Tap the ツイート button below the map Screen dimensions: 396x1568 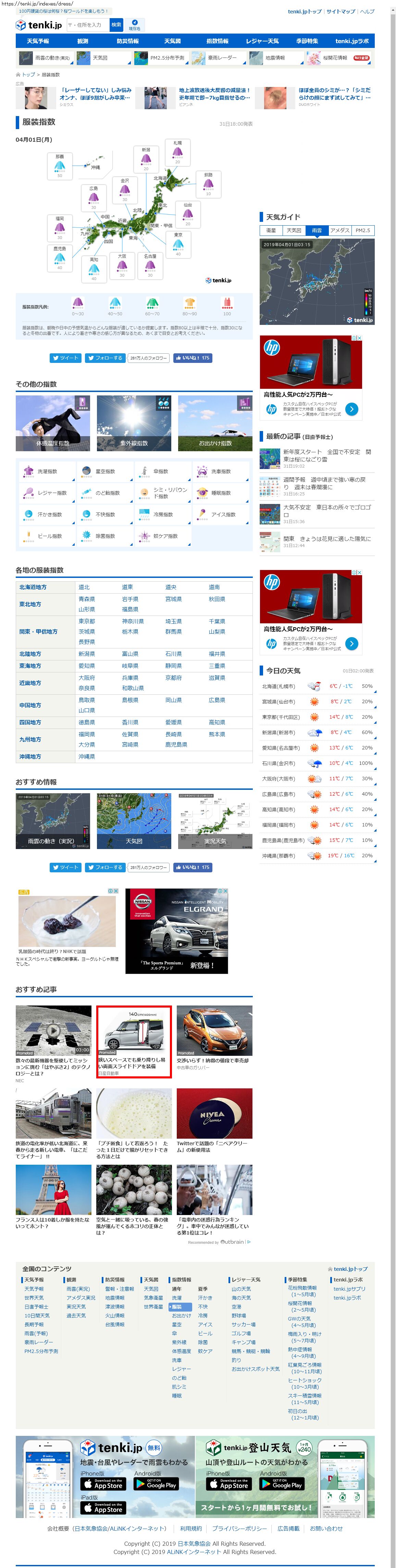(x=65, y=358)
